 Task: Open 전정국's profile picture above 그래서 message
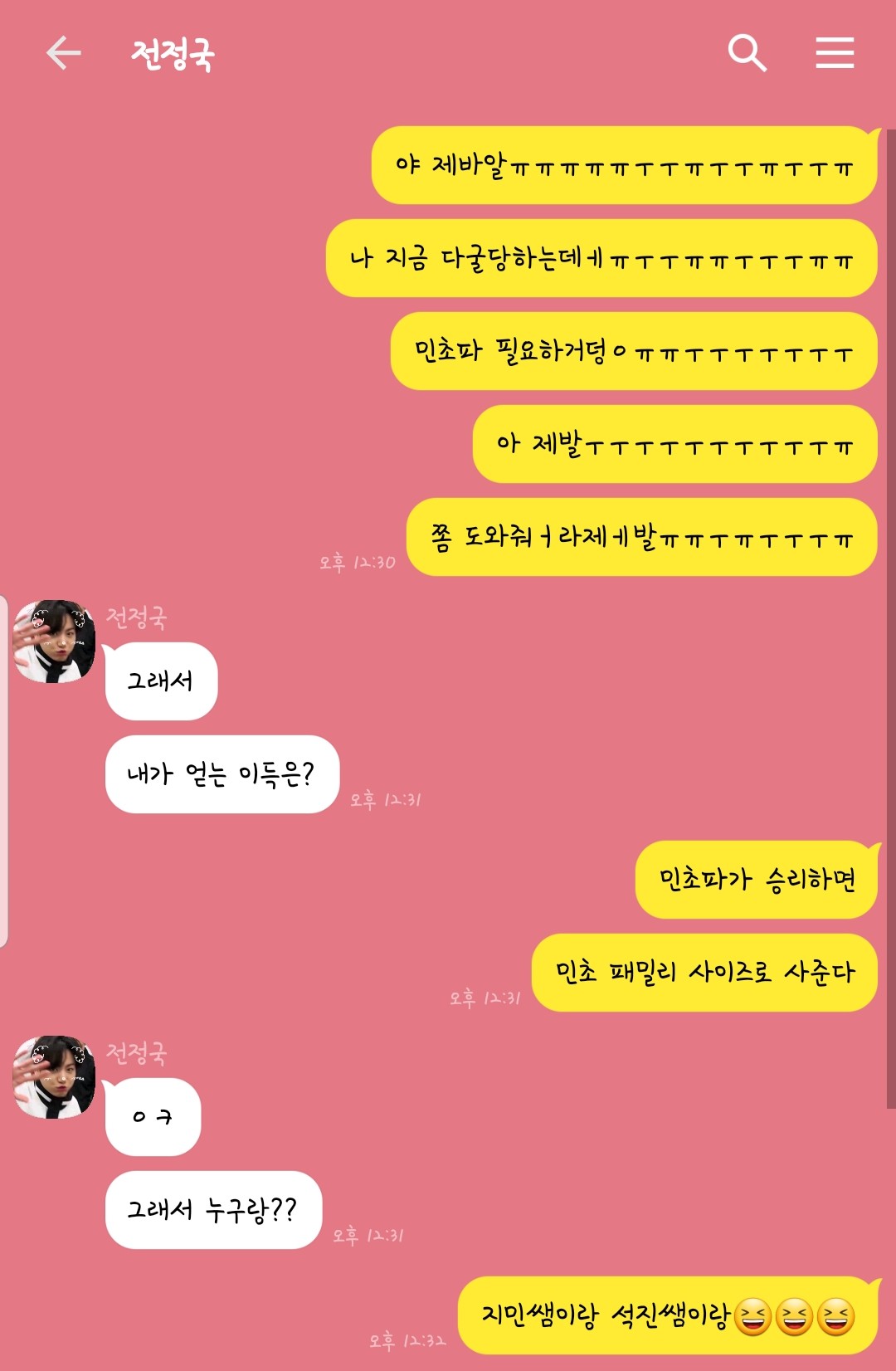pos(55,642)
